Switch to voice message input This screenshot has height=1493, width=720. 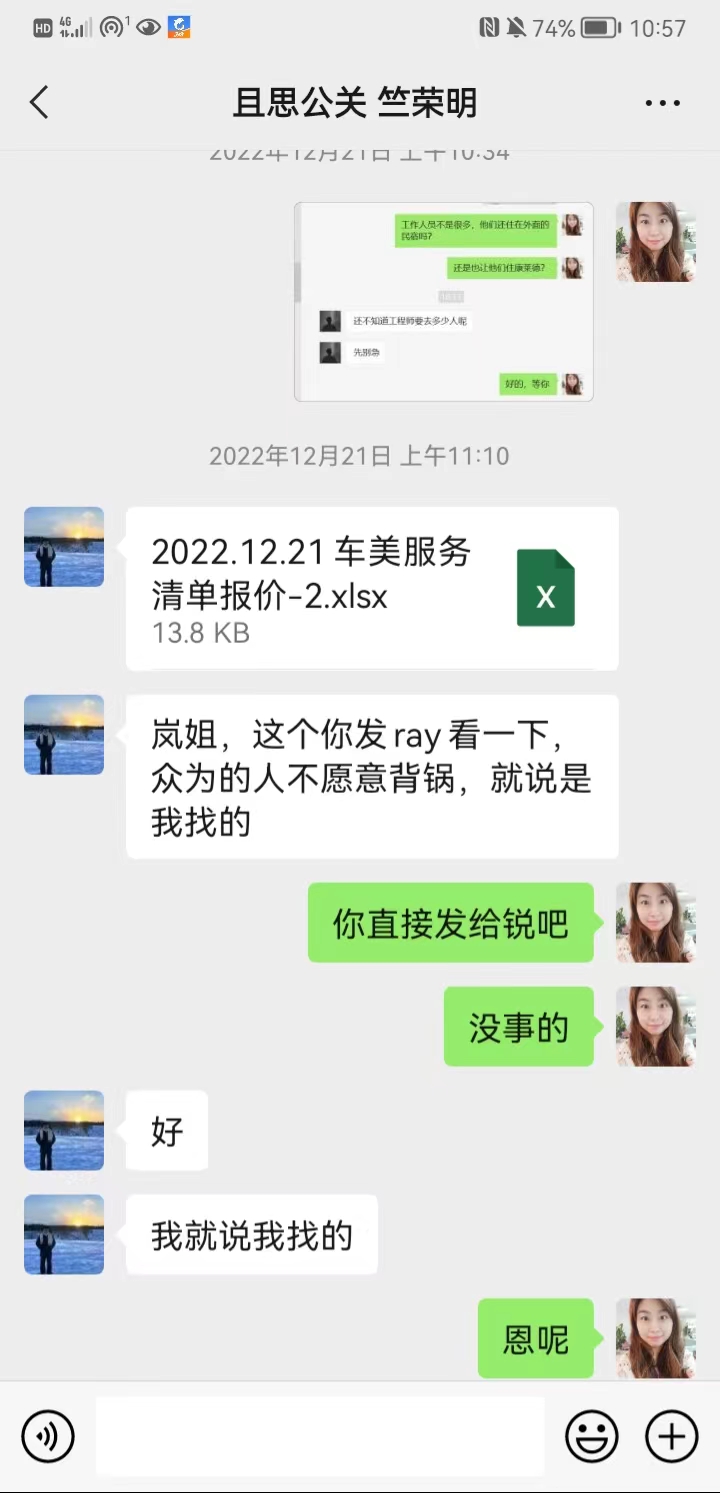point(48,1437)
